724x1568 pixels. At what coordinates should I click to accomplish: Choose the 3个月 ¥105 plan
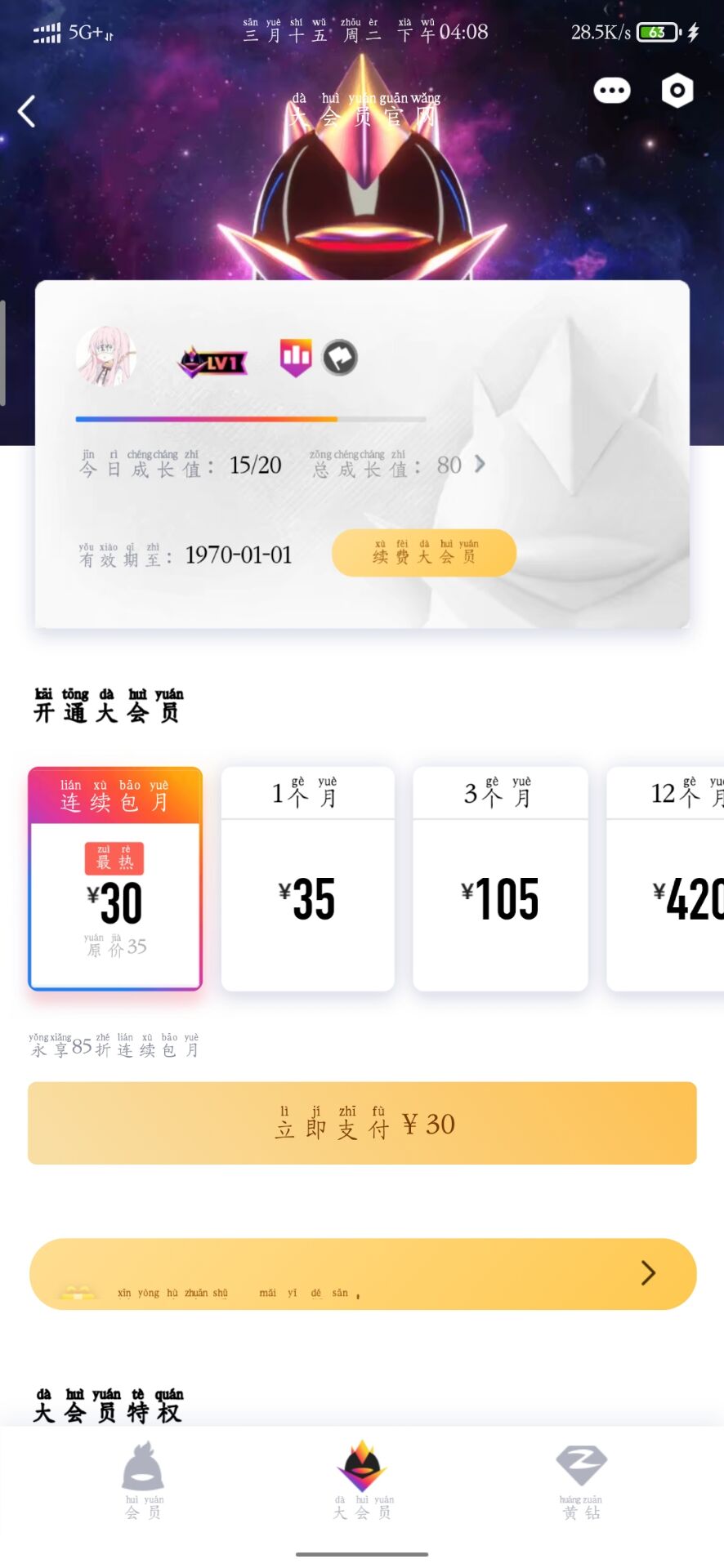click(500, 879)
